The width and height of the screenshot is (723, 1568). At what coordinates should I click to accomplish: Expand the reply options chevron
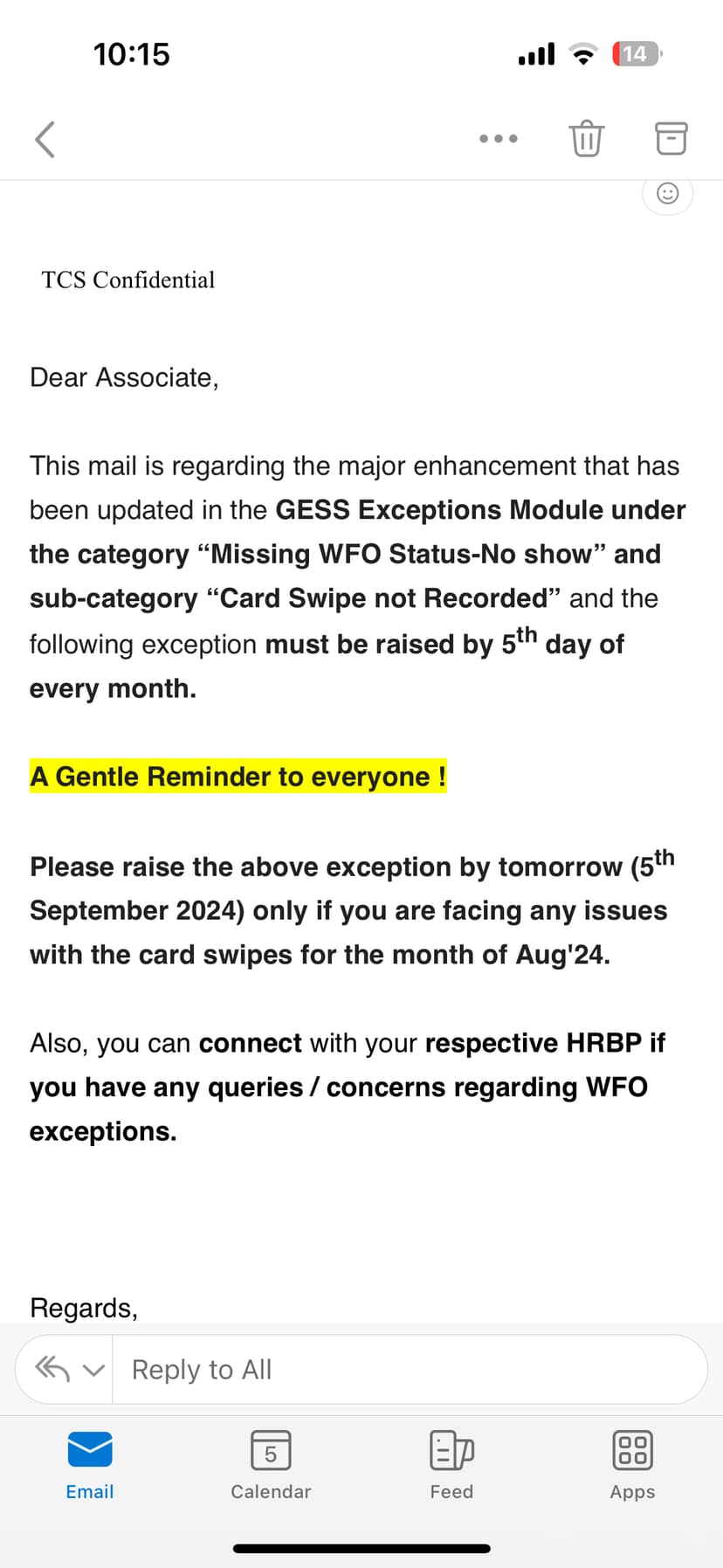(94, 1370)
